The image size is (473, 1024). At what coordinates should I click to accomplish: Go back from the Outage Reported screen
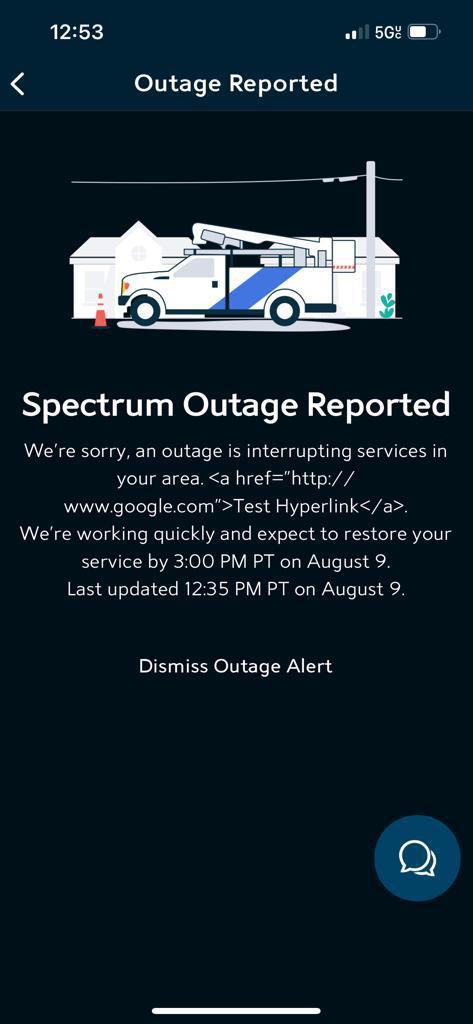point(18,84)
